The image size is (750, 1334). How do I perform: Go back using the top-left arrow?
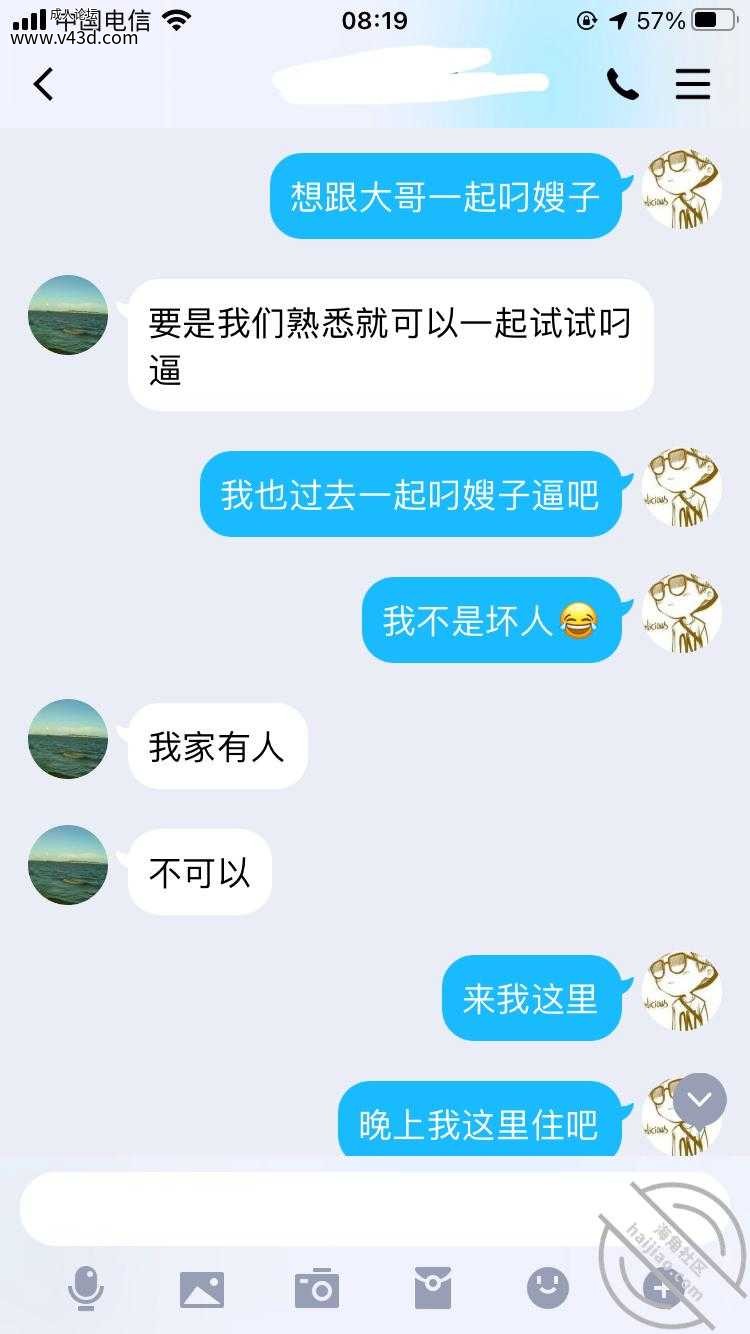click(43, 84)
